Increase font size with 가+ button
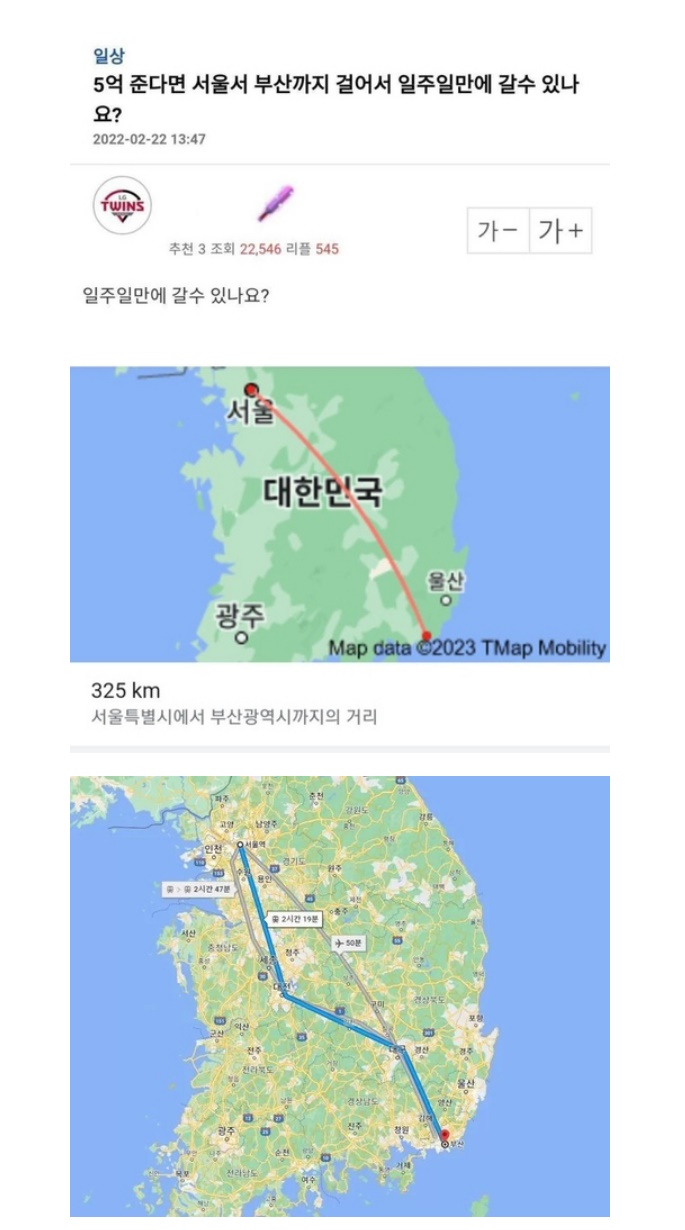685x1230 pixels. (x=560, y=232)
